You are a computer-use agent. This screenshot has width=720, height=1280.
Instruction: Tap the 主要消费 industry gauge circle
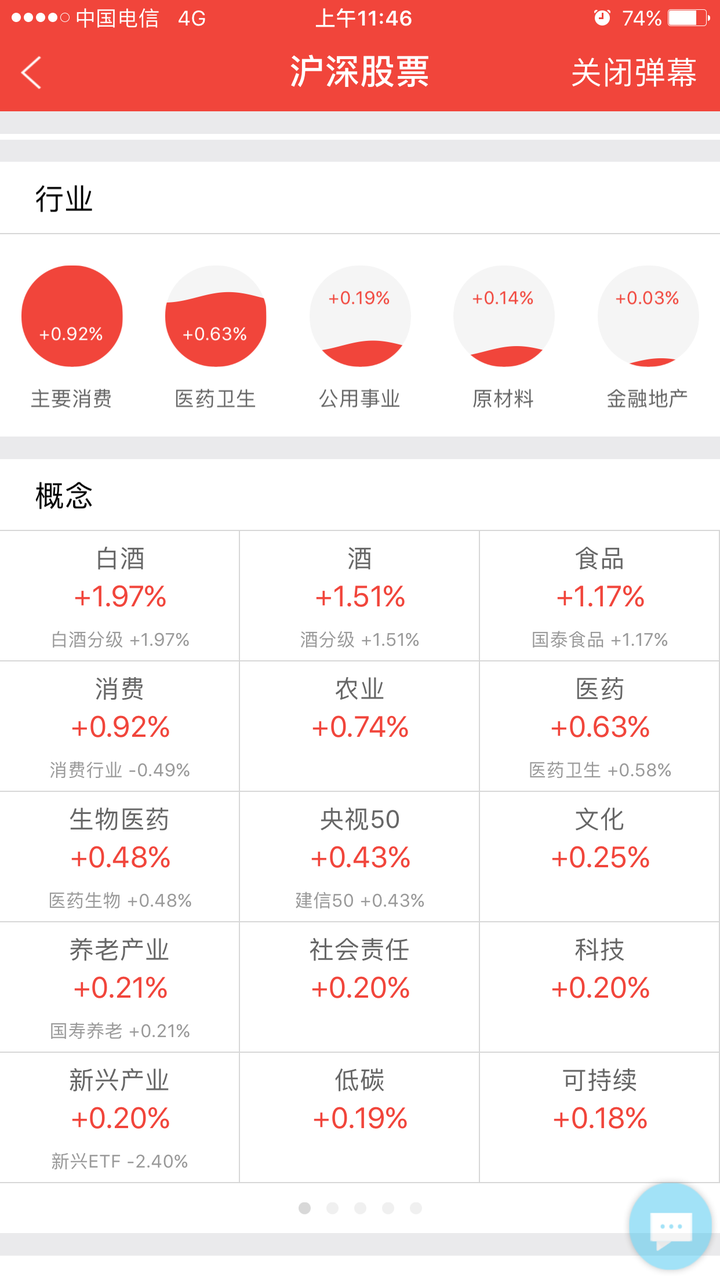72,315
